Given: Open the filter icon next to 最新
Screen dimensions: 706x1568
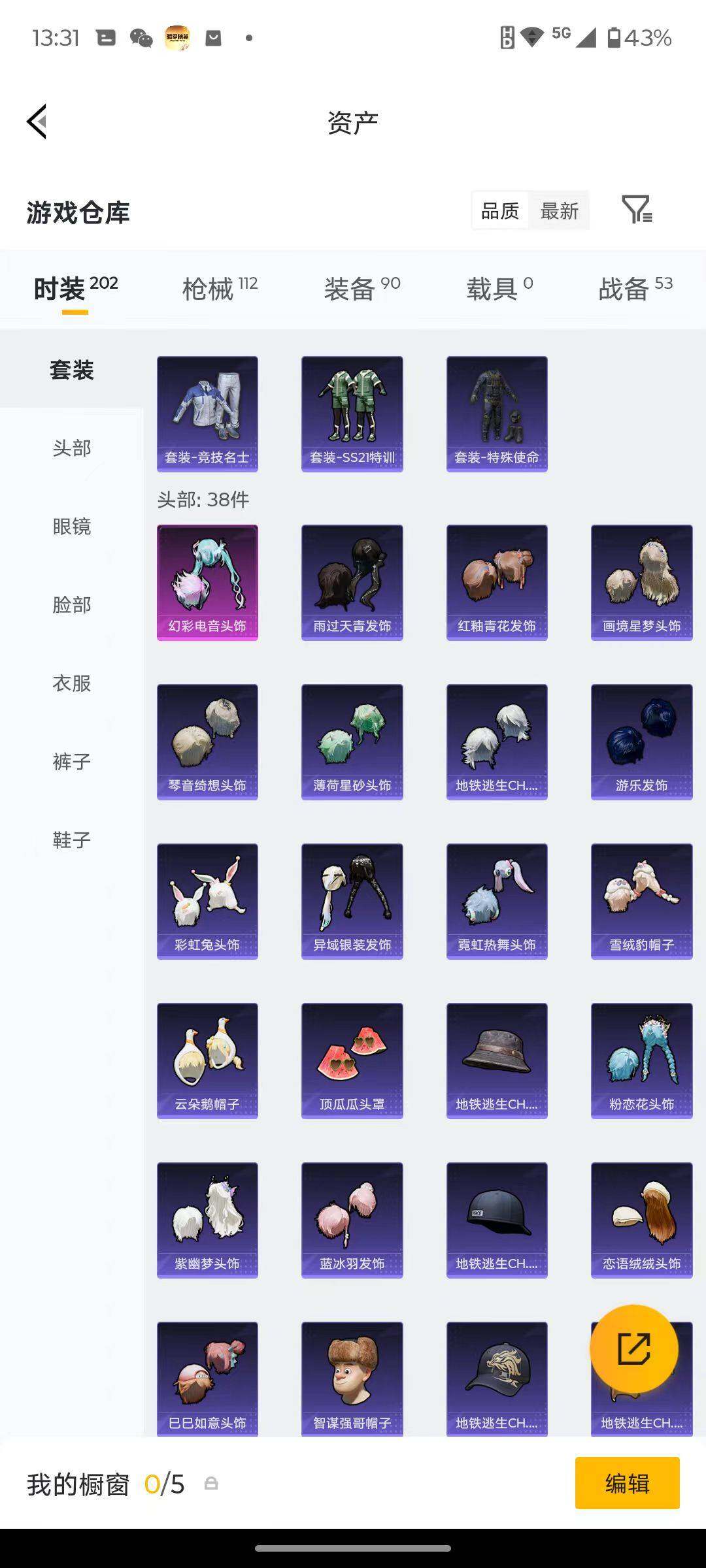Looking at the screenshot, I should pos(637,210).
